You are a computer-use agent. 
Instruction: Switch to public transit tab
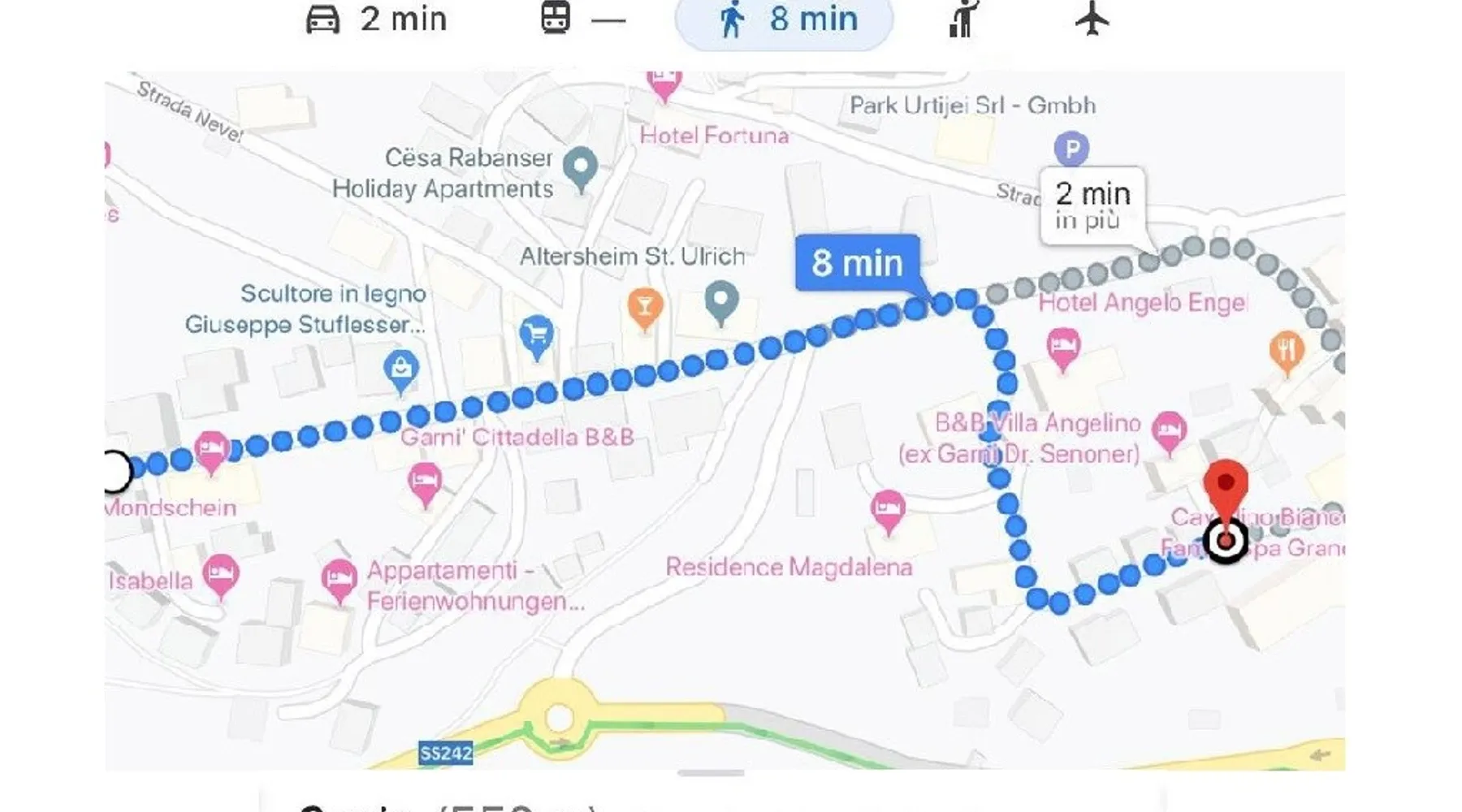tap(582, 19)
